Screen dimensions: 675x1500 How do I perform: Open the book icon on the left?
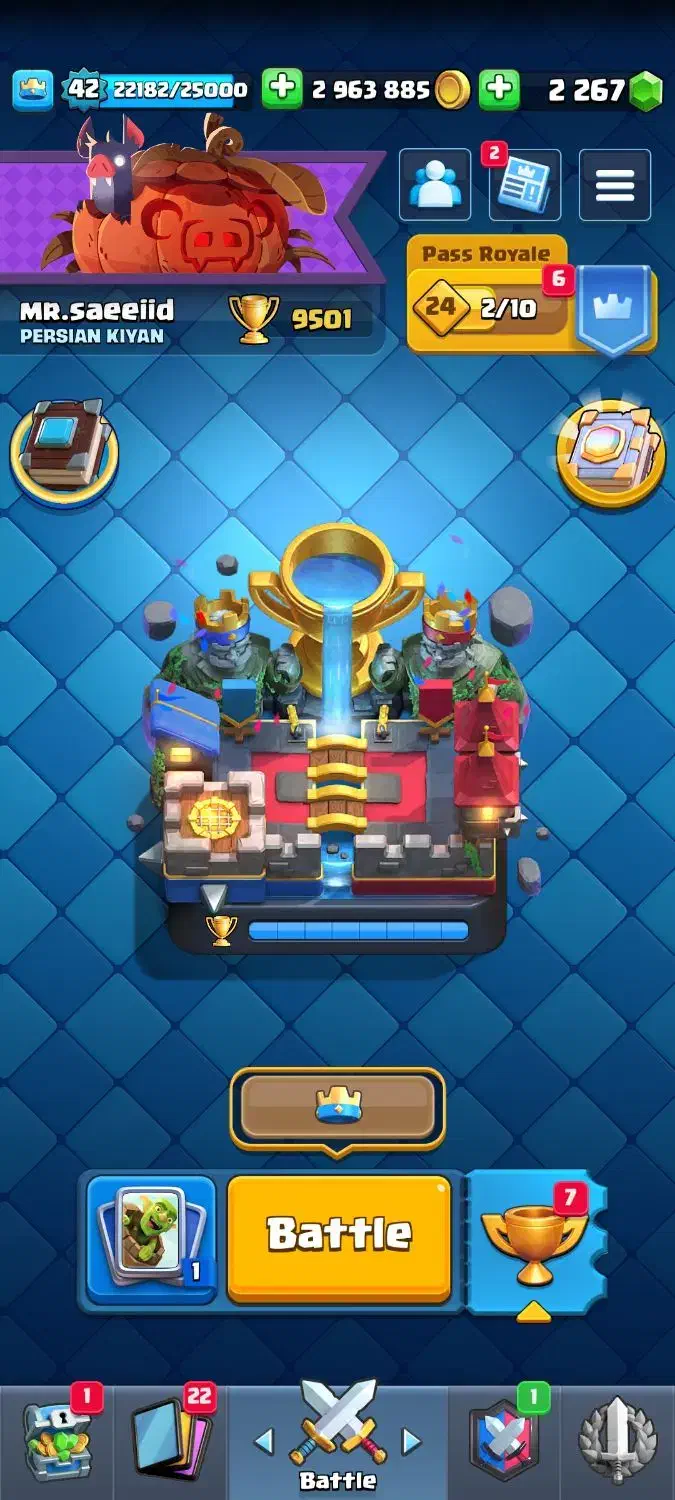tap(64, 451)
